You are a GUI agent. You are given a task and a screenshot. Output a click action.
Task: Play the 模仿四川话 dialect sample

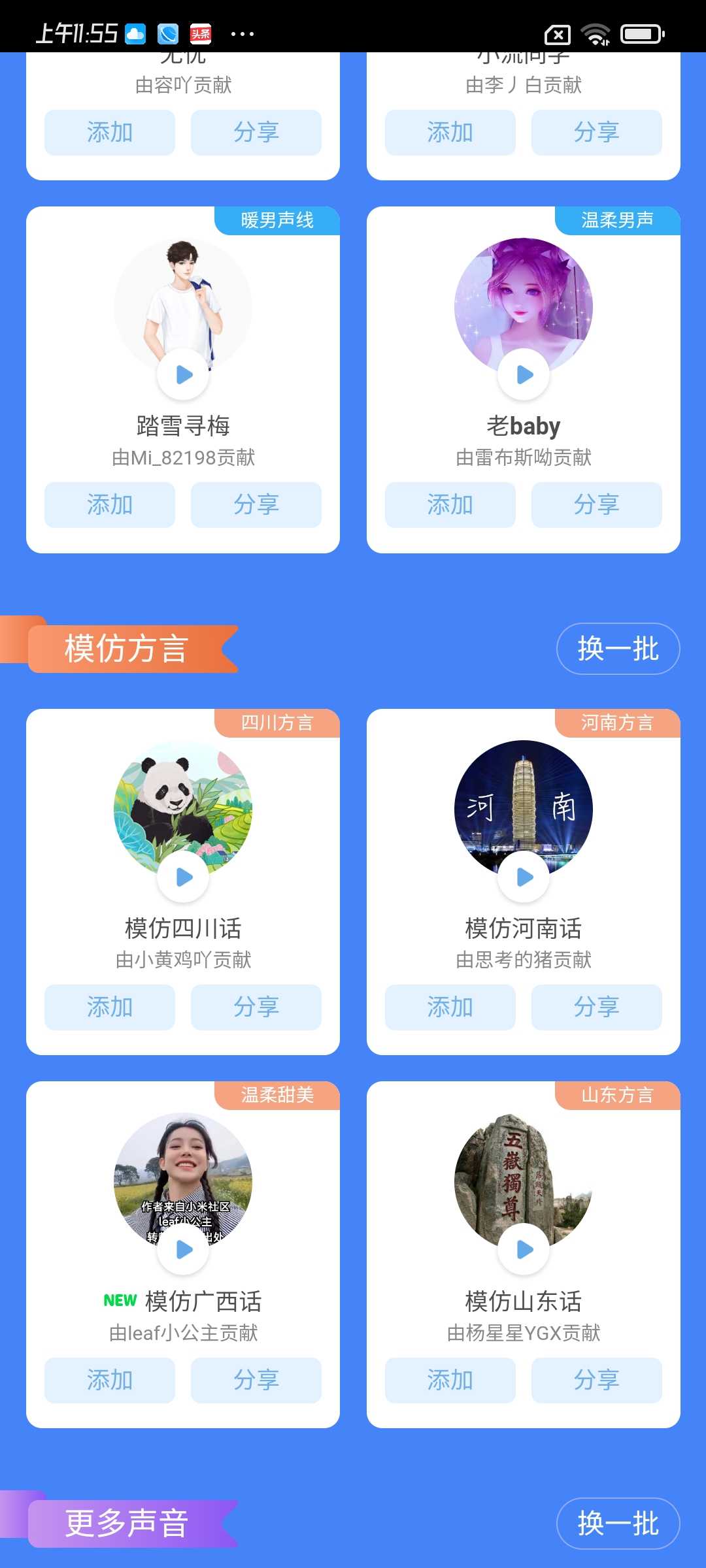(x=184, y=877)
